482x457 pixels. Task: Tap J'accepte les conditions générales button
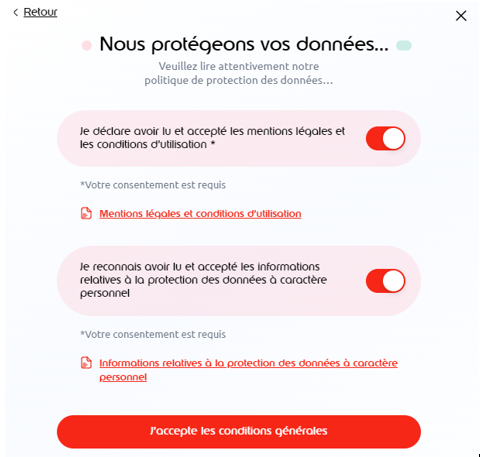click(x=239, y=431)
